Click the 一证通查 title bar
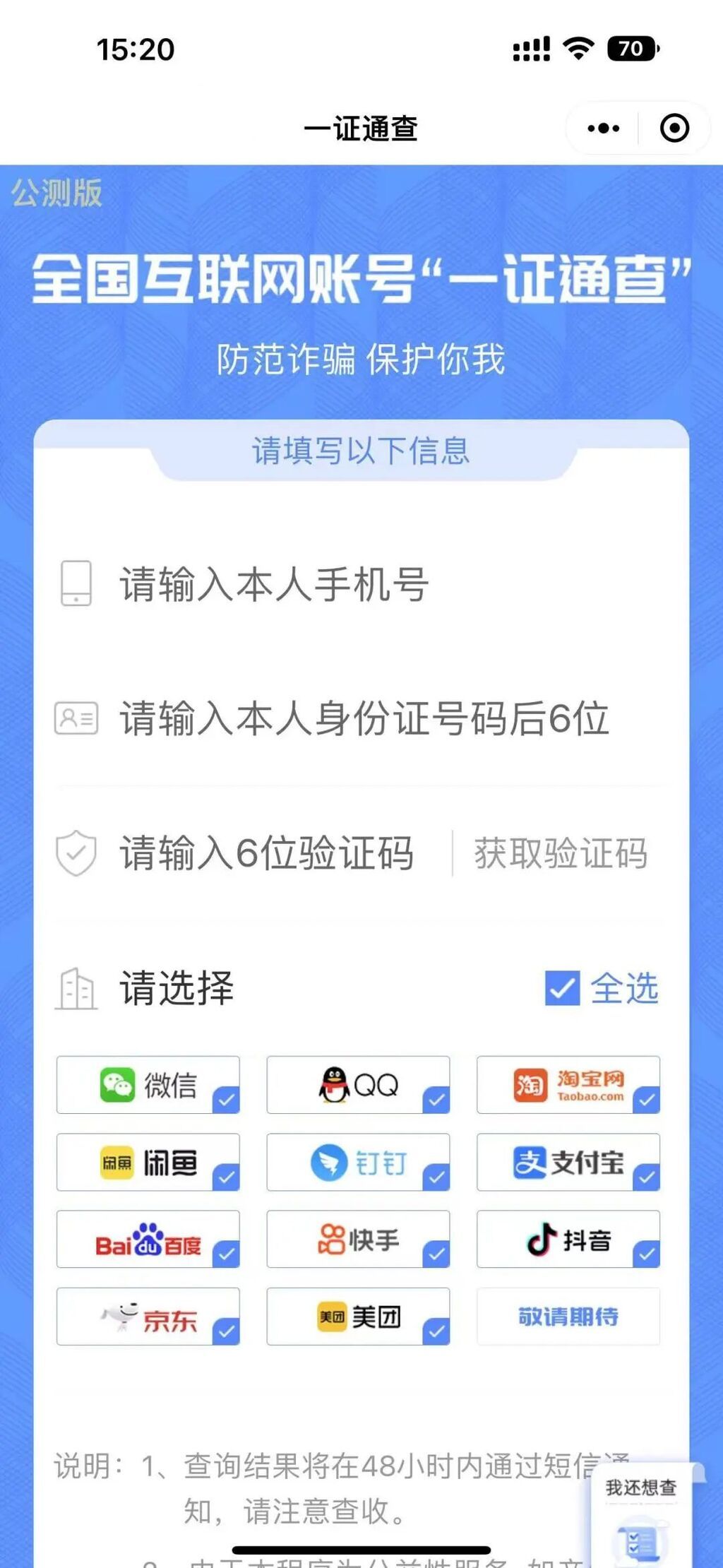 click(x=361, y=127)
